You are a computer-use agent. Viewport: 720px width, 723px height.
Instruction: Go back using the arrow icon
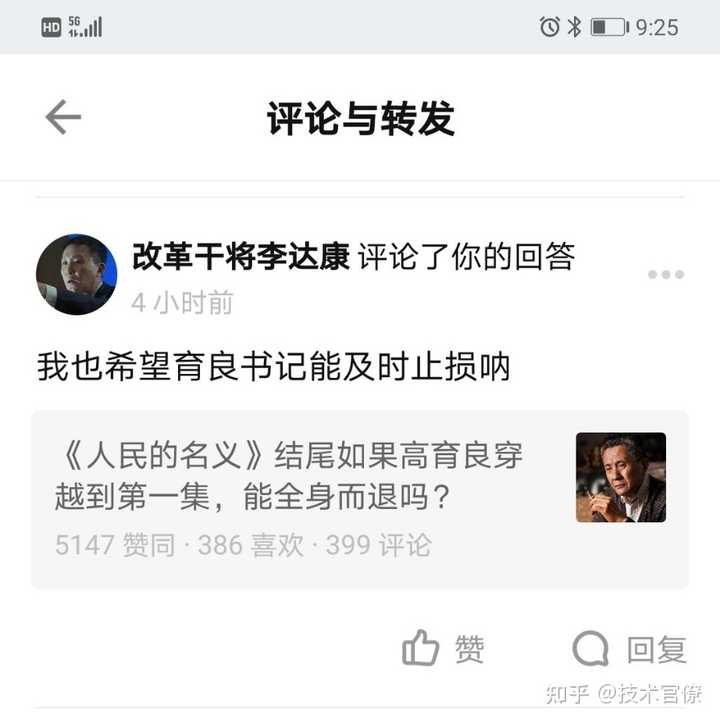click(63, 118)
